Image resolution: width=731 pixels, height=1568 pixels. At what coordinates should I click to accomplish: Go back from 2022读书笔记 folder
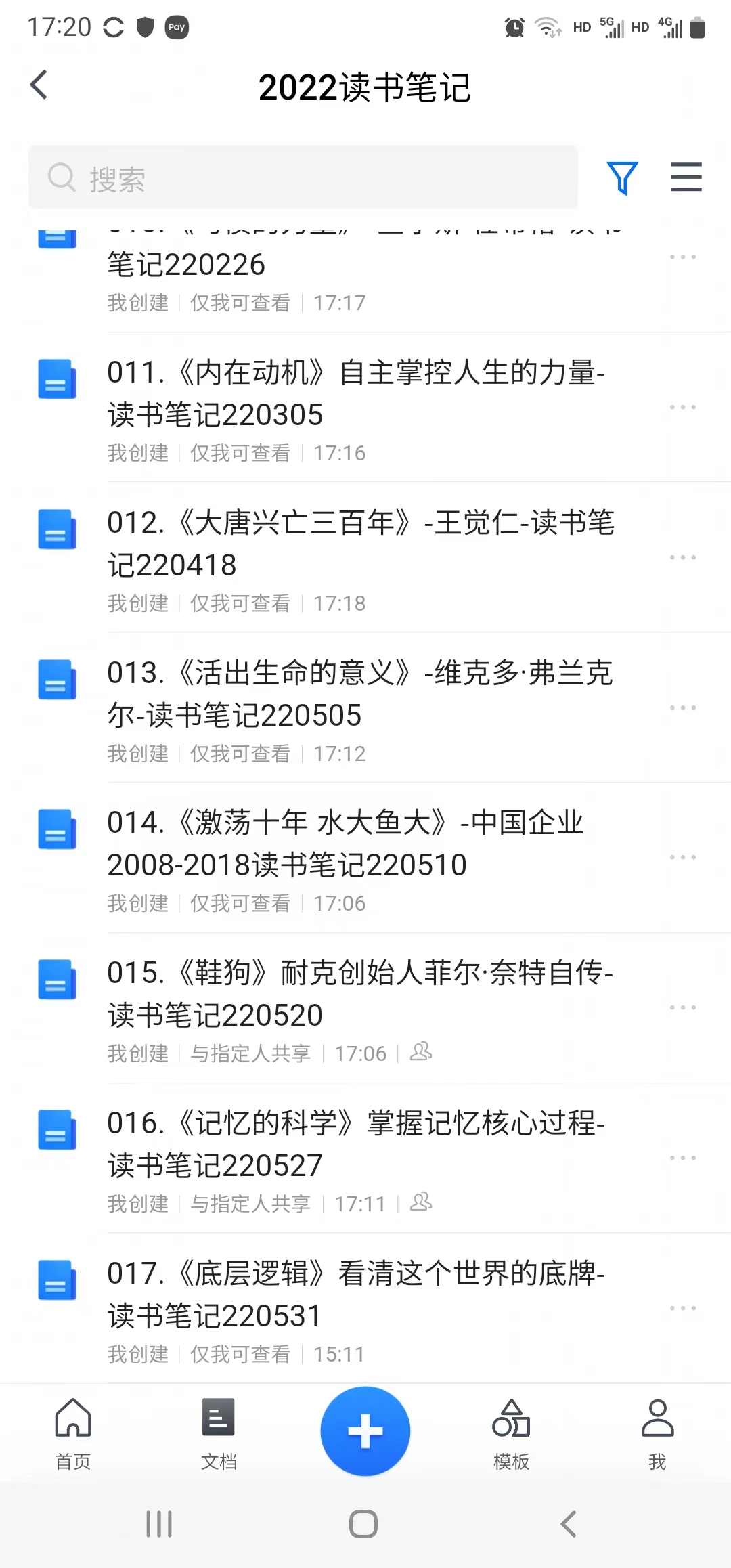click(x=39, y=85)
